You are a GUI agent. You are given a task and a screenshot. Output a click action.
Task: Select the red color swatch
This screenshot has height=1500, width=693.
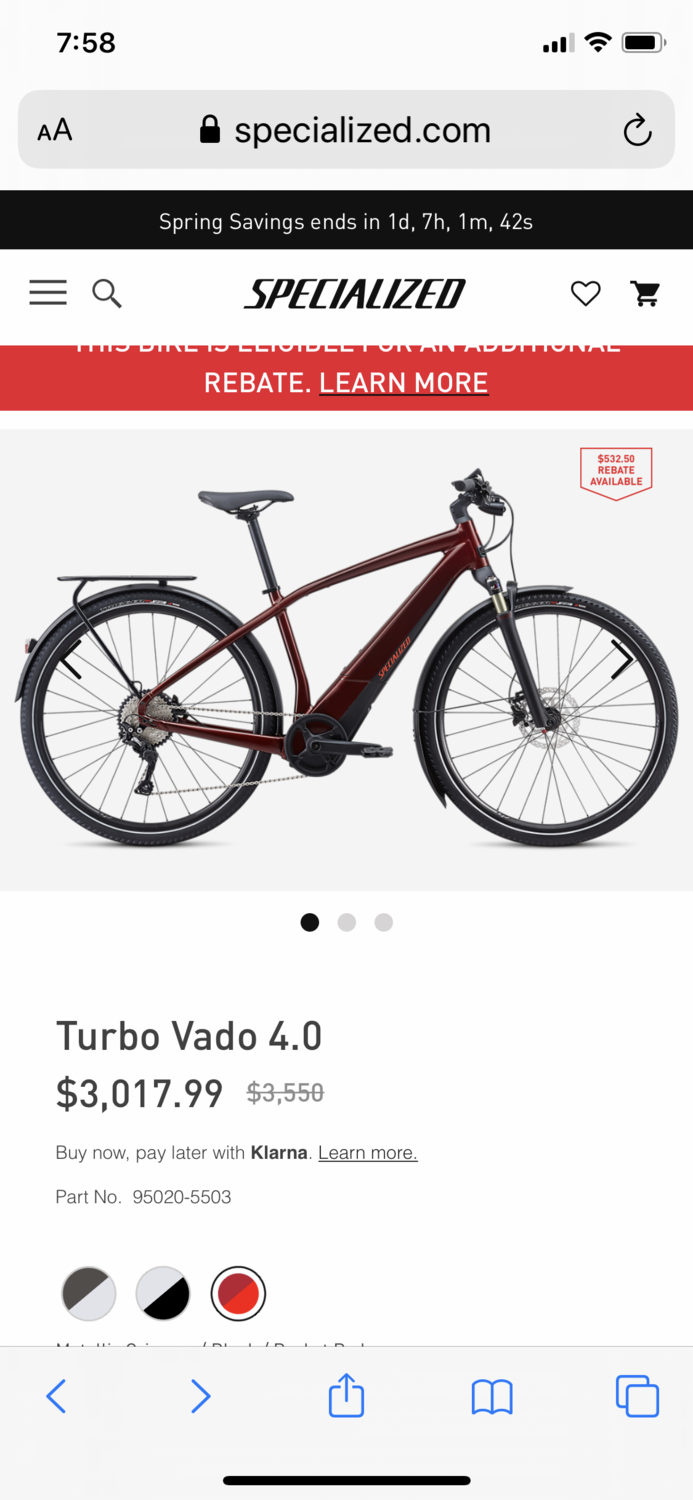point(238,1294)
